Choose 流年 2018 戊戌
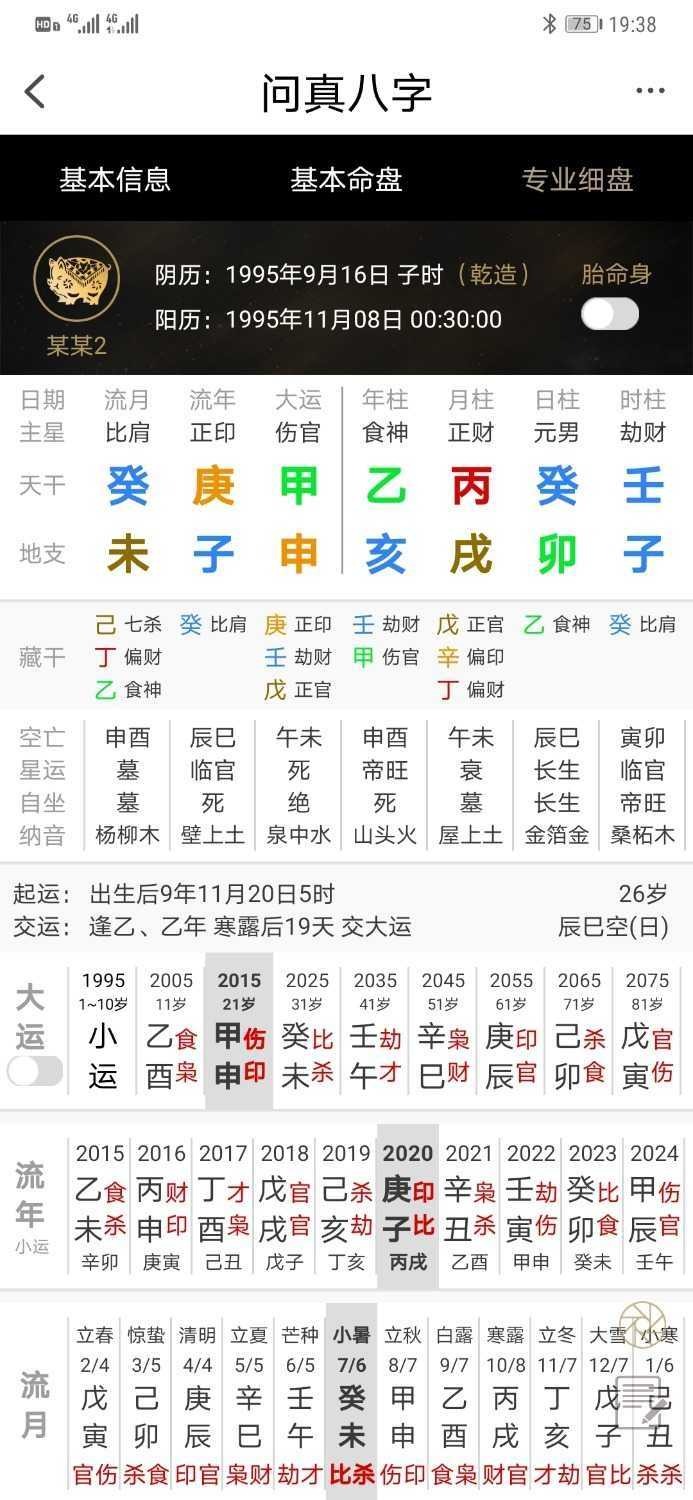Viewport: 693px width, 1500px height. (285, 1208)
